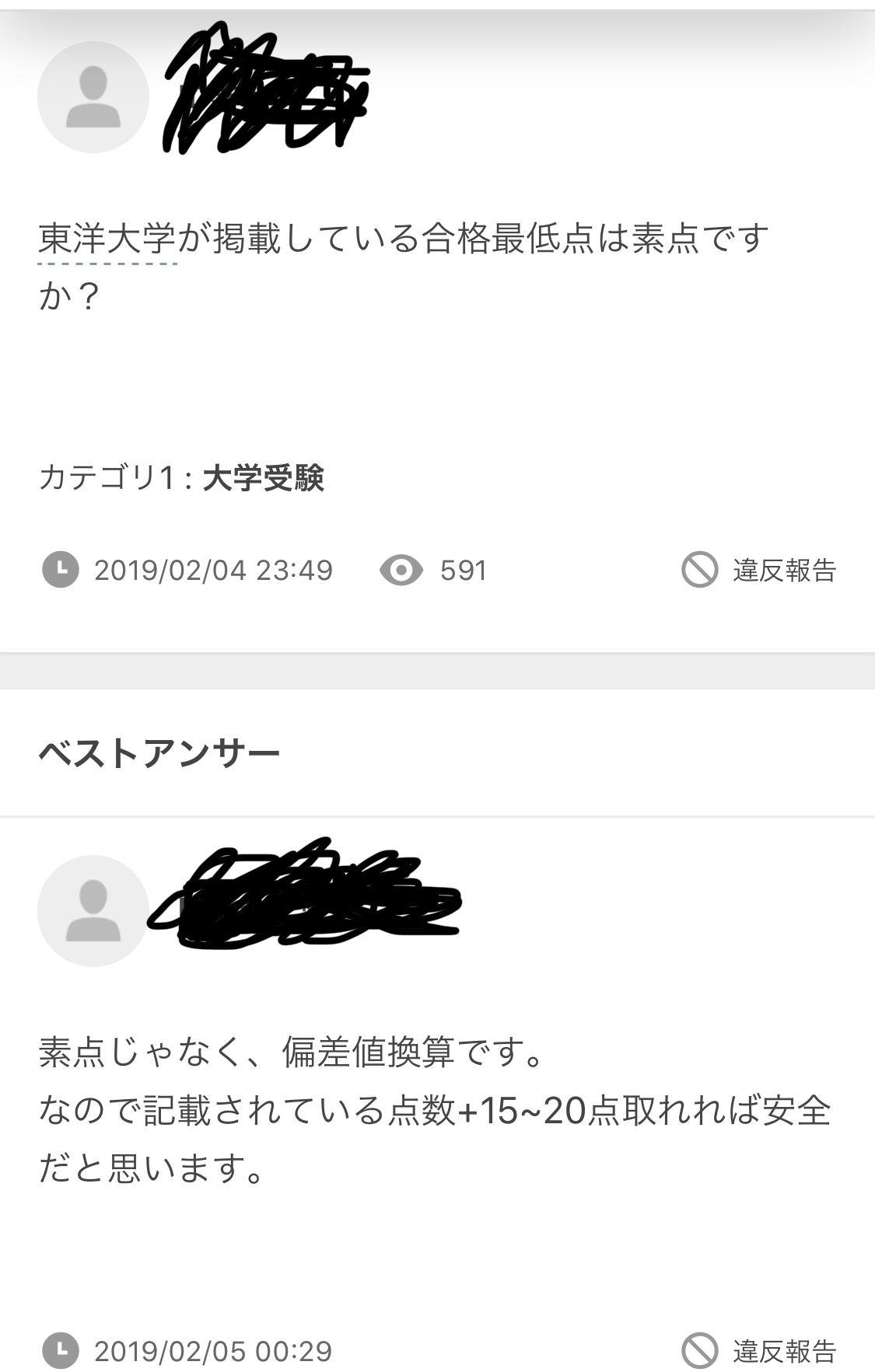View the question asker's profile avatar
Screen dimensions: 875x1372
pos(93,97)
